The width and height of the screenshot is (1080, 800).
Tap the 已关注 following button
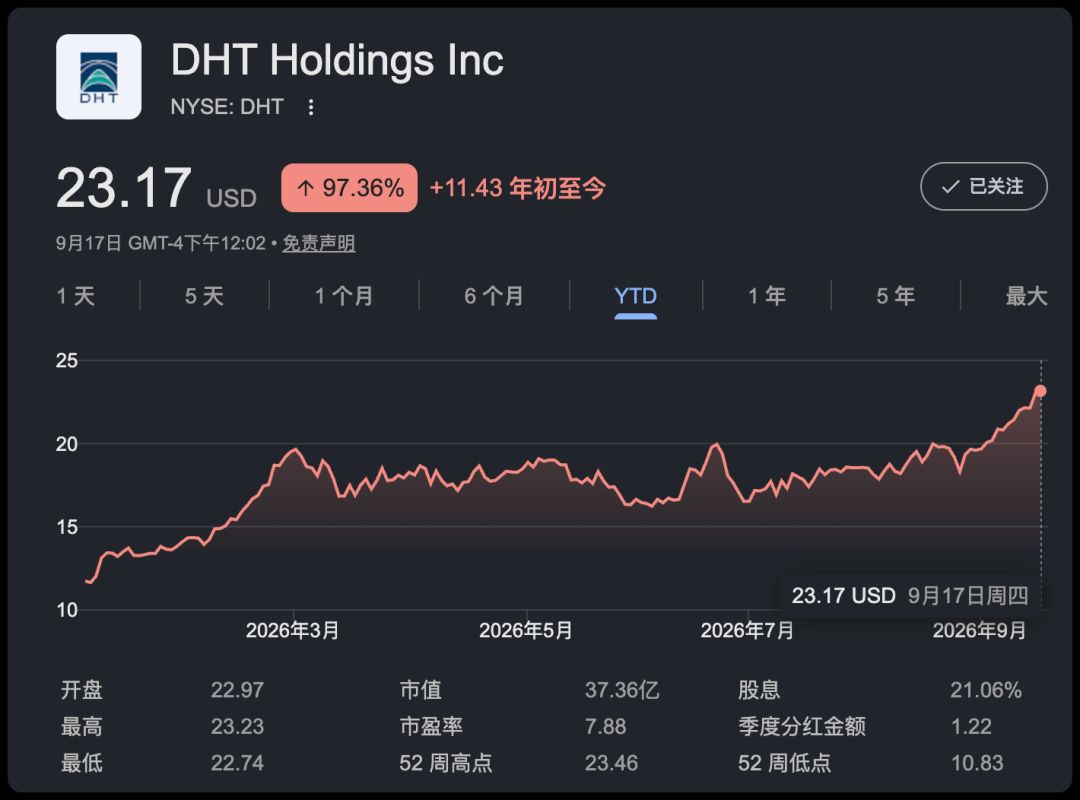point(984,186)
